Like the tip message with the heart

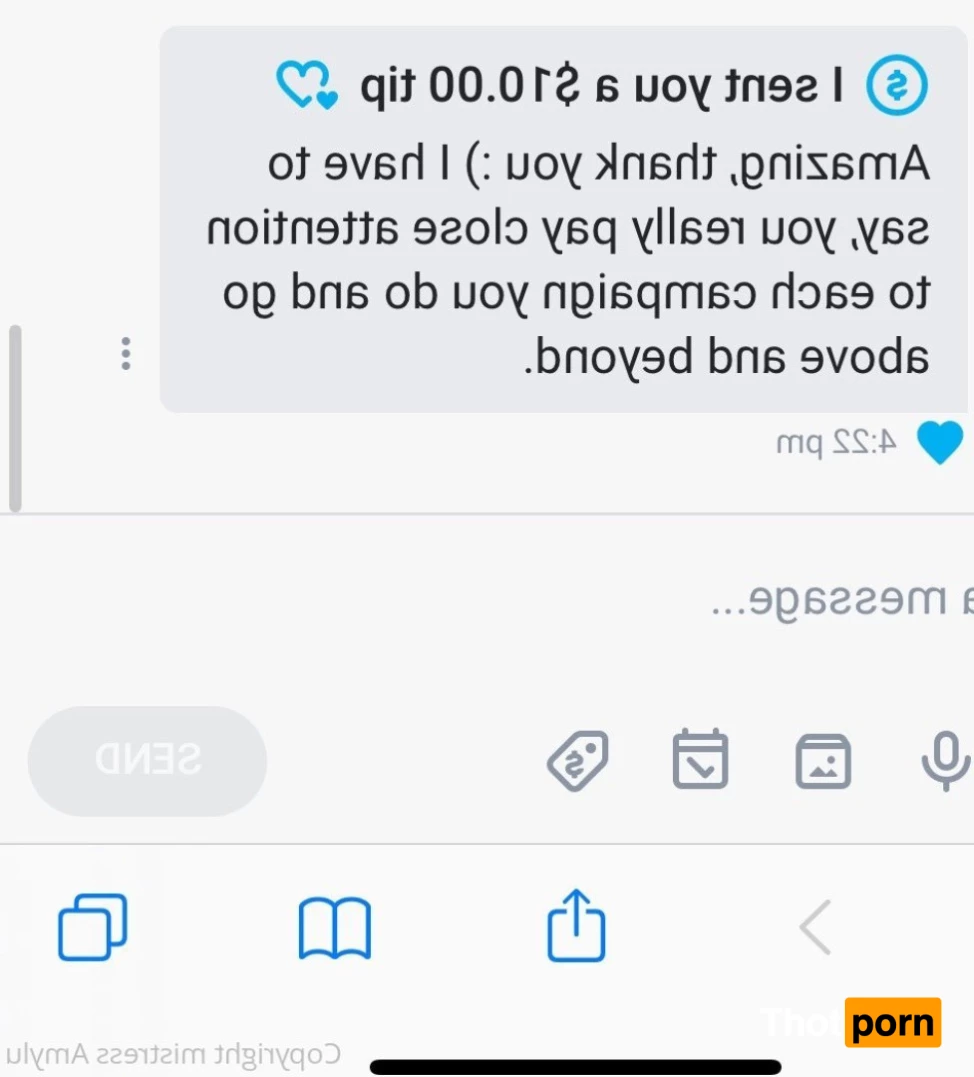click(x=939, y=442)
